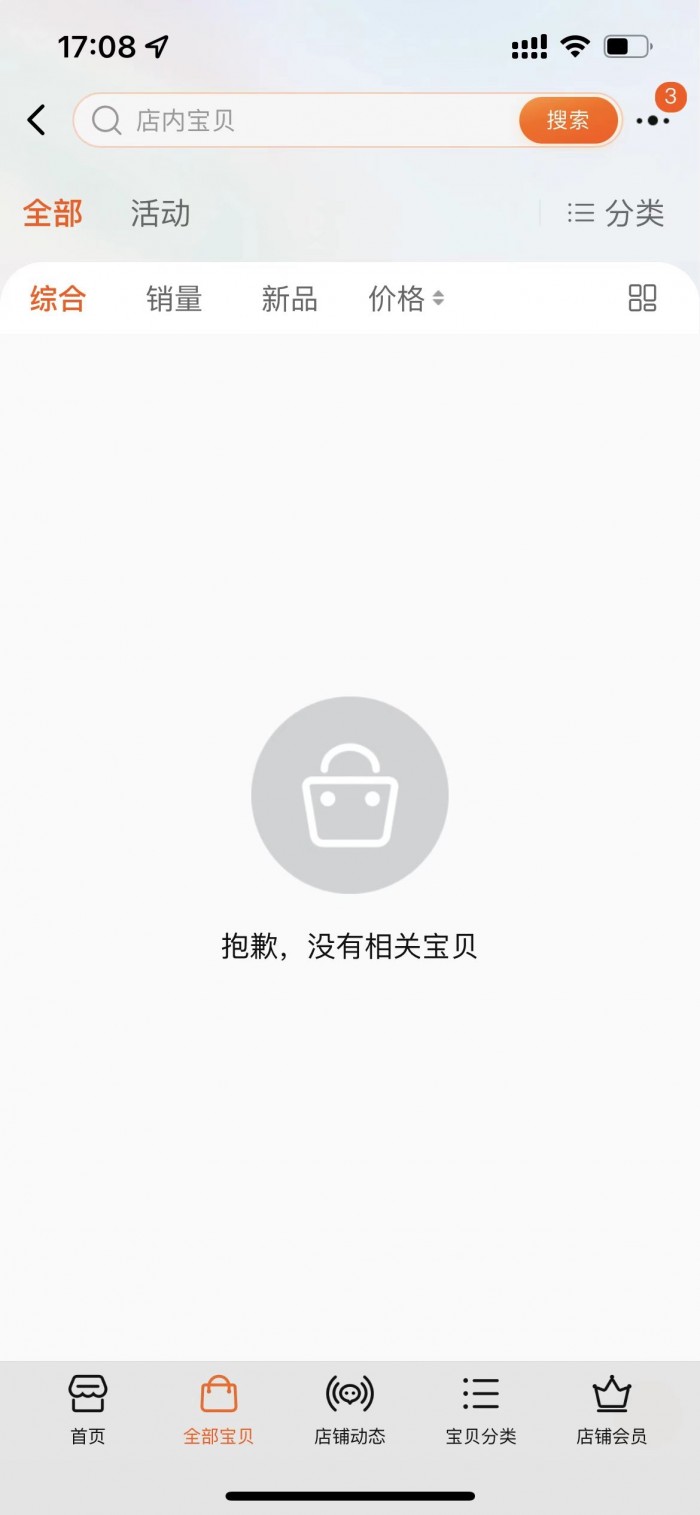700x1515 pixels.
Task: Open 店铺动态 in bottom bar
Action: click(349, 1408)
